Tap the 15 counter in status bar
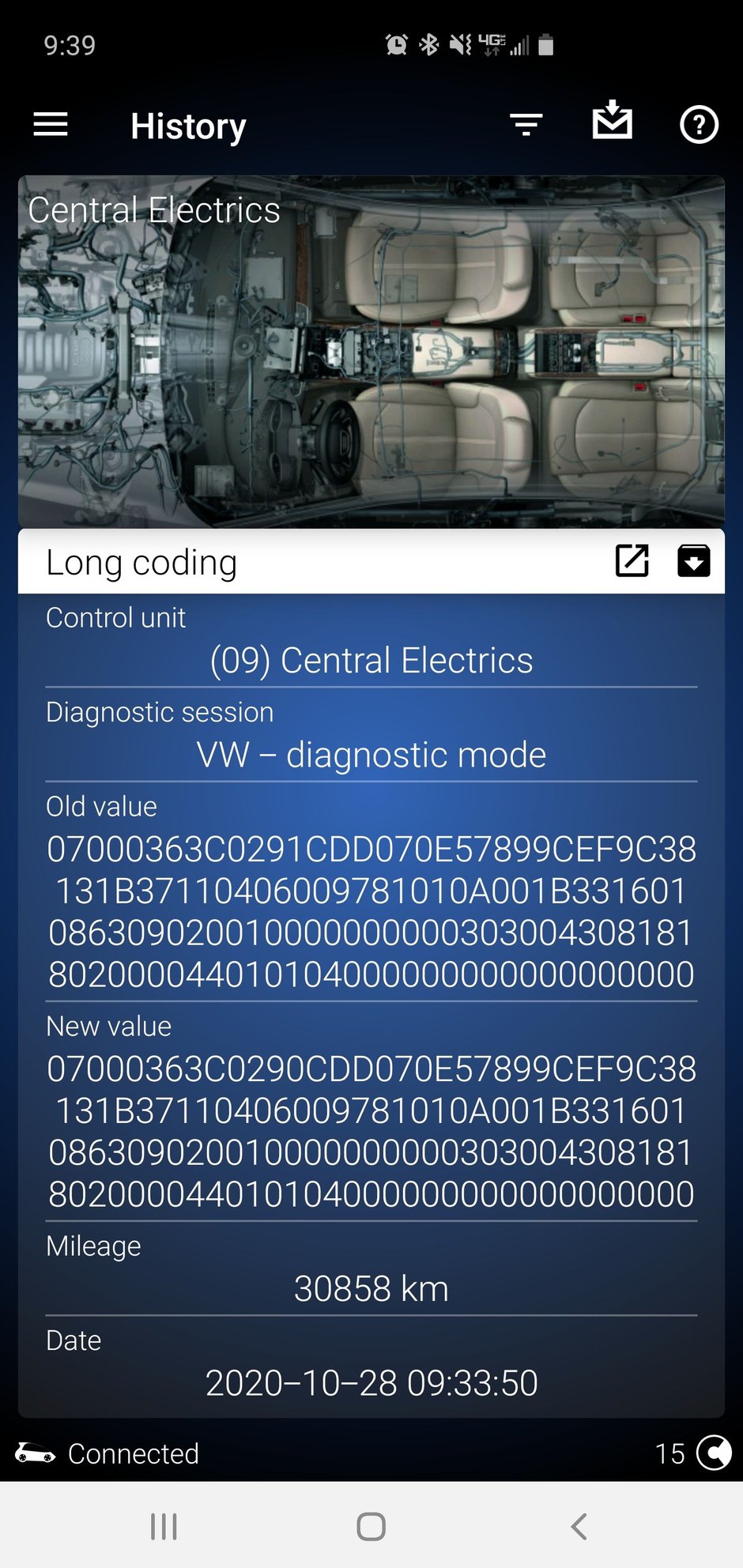This screenshot has width=743, height=1568. point(670,1453)
